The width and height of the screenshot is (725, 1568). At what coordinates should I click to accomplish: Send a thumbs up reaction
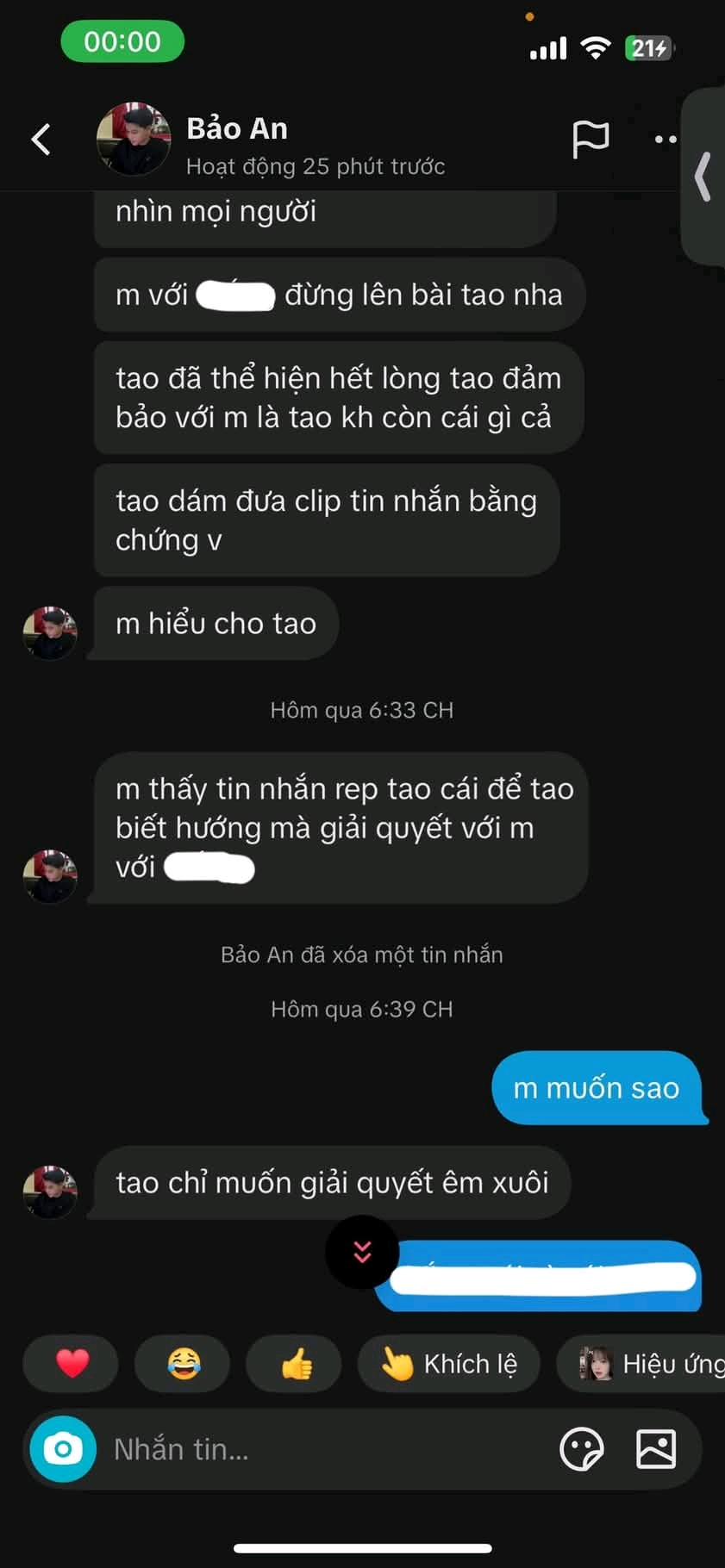pos(296,1363)
